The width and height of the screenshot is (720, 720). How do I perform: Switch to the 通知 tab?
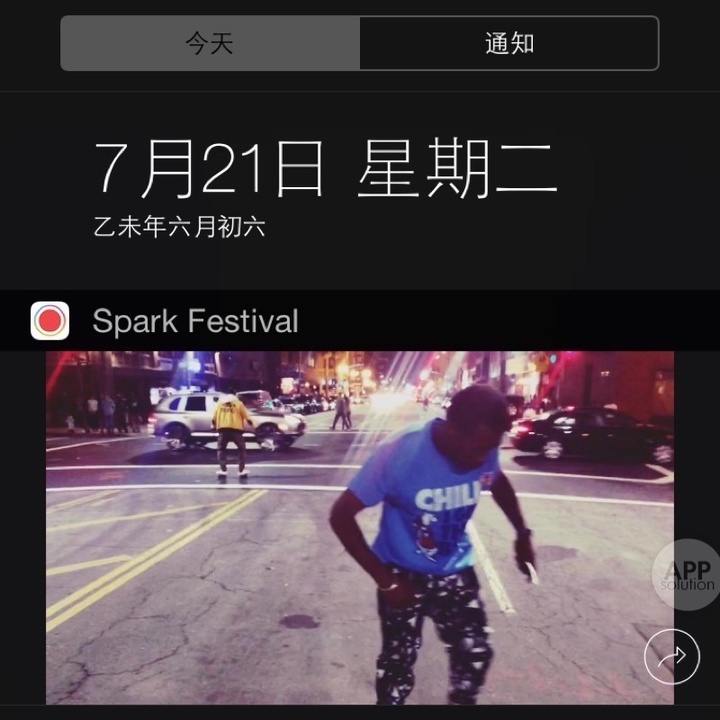point(509,44)
